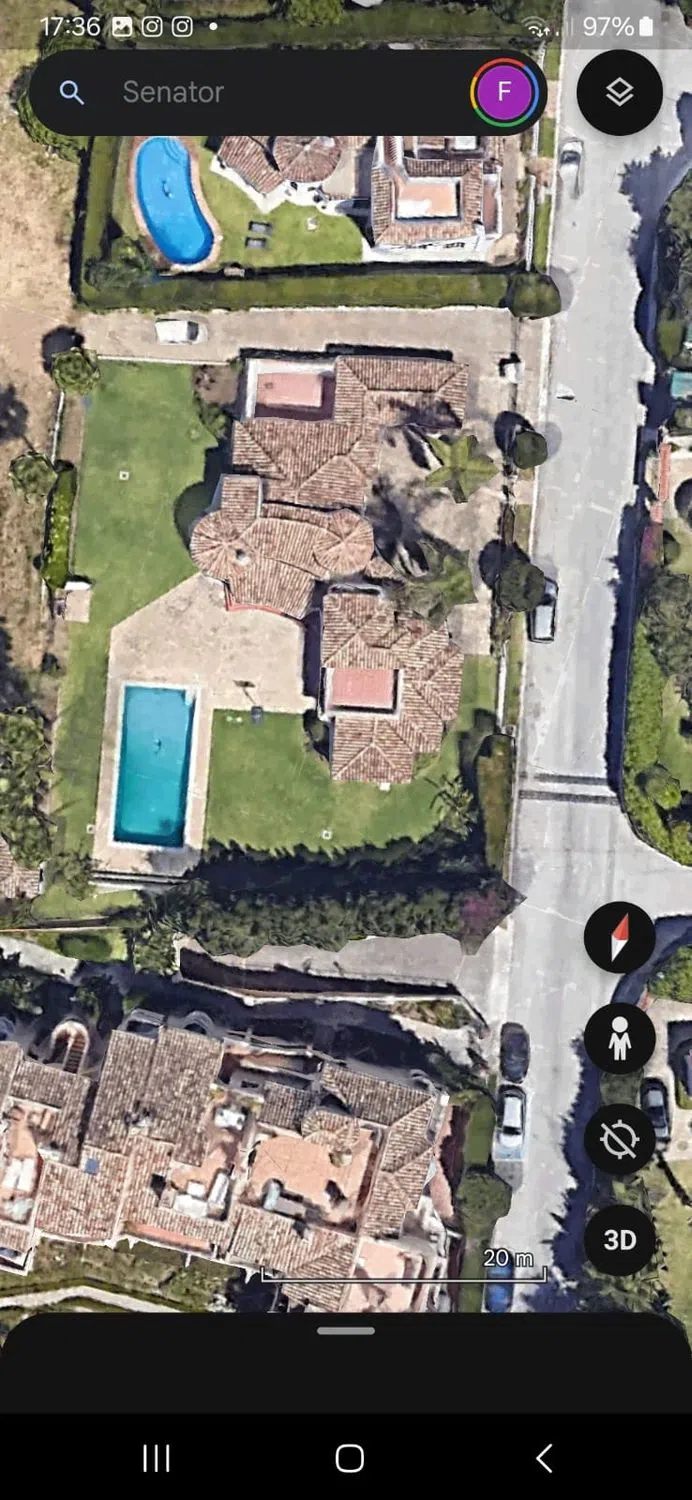Go back with the system back button
Screen dimensions: 692x1500
click(x=544, y=1458)
